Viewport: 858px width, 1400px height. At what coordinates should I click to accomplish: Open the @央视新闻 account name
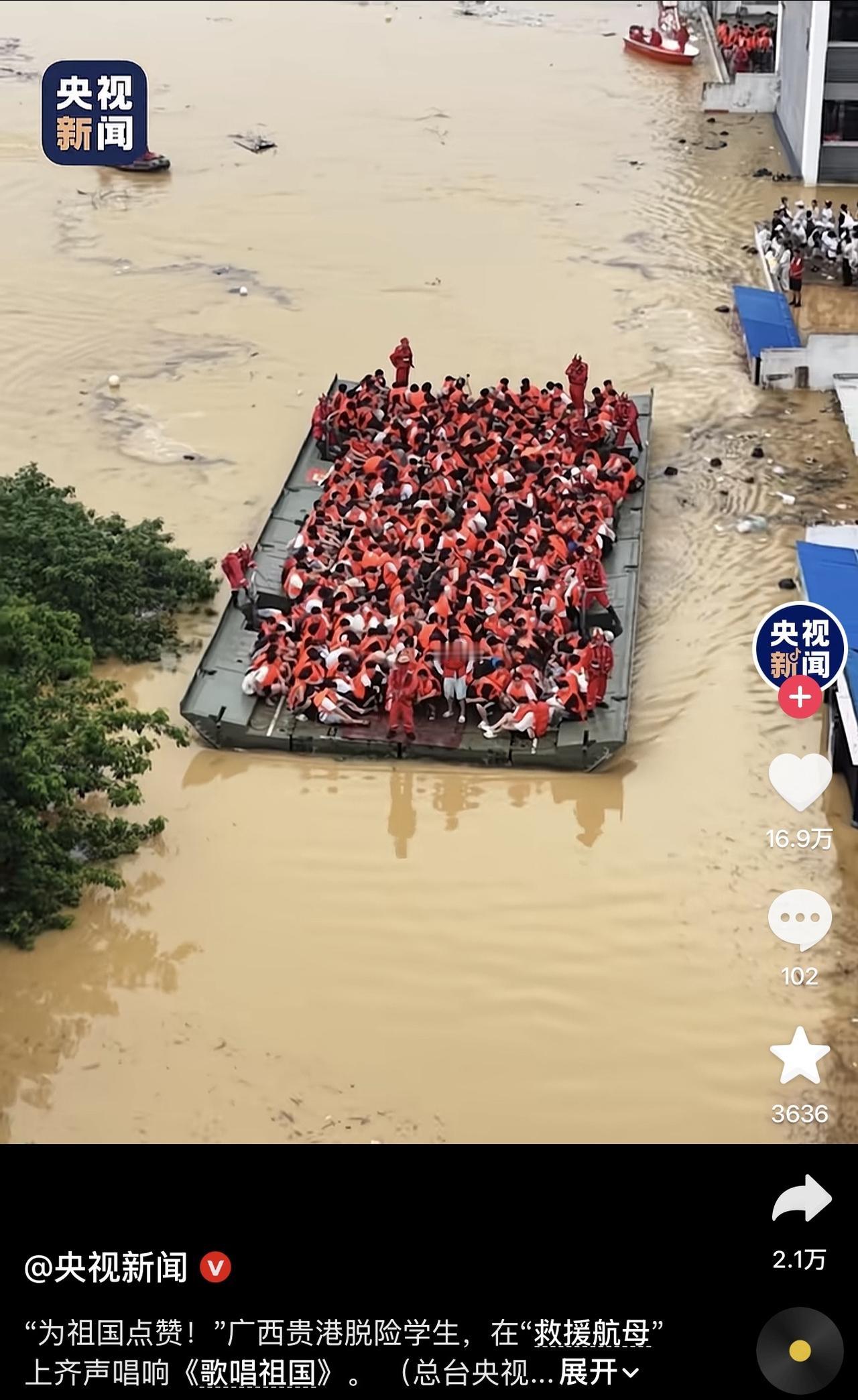[106, 1268]
